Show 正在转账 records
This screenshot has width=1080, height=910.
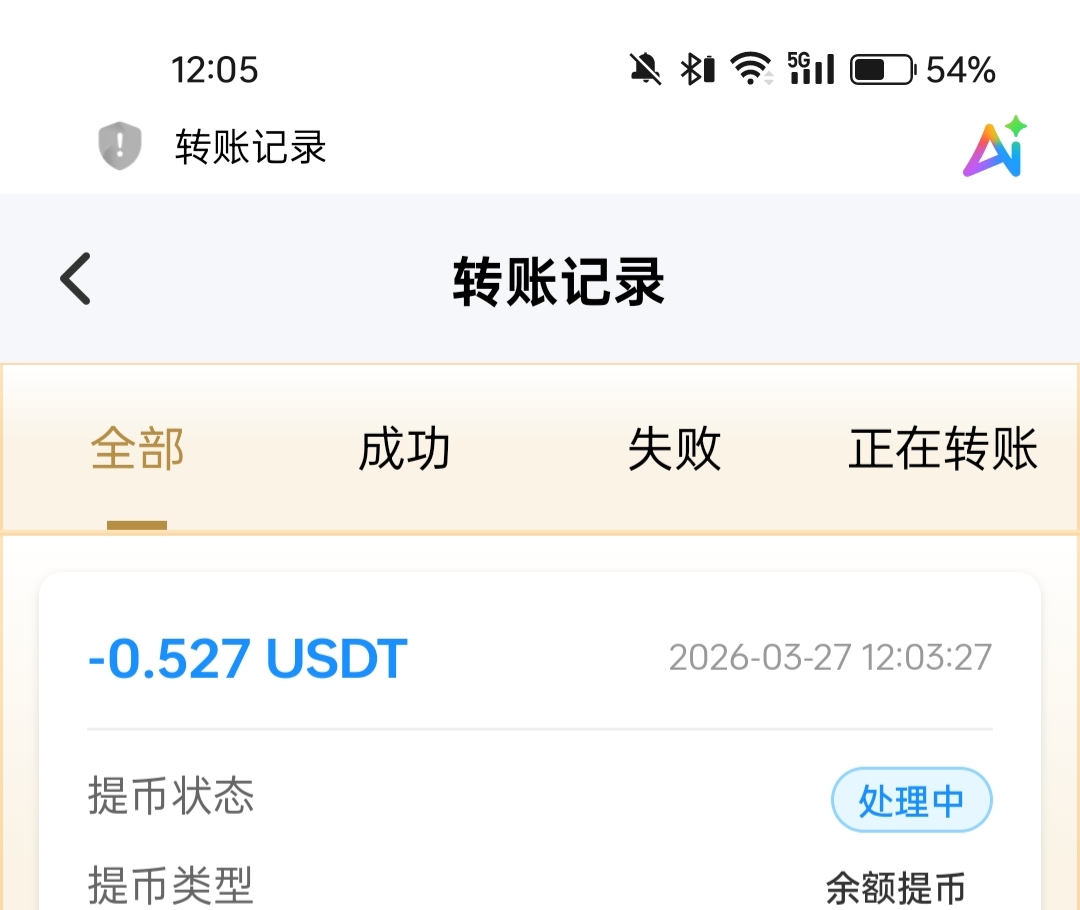942,450
